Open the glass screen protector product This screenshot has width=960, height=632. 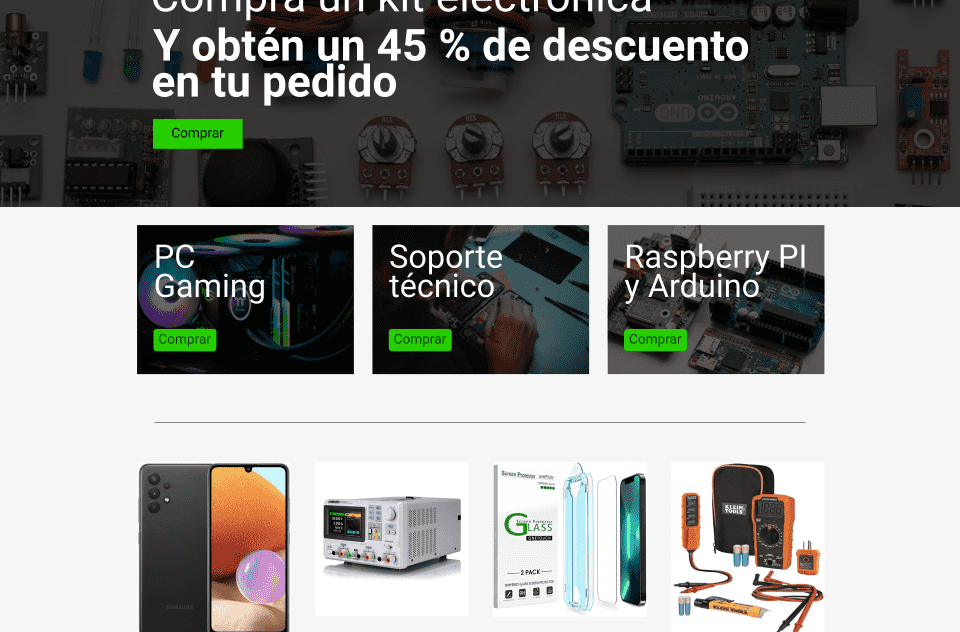pos(569,540)
